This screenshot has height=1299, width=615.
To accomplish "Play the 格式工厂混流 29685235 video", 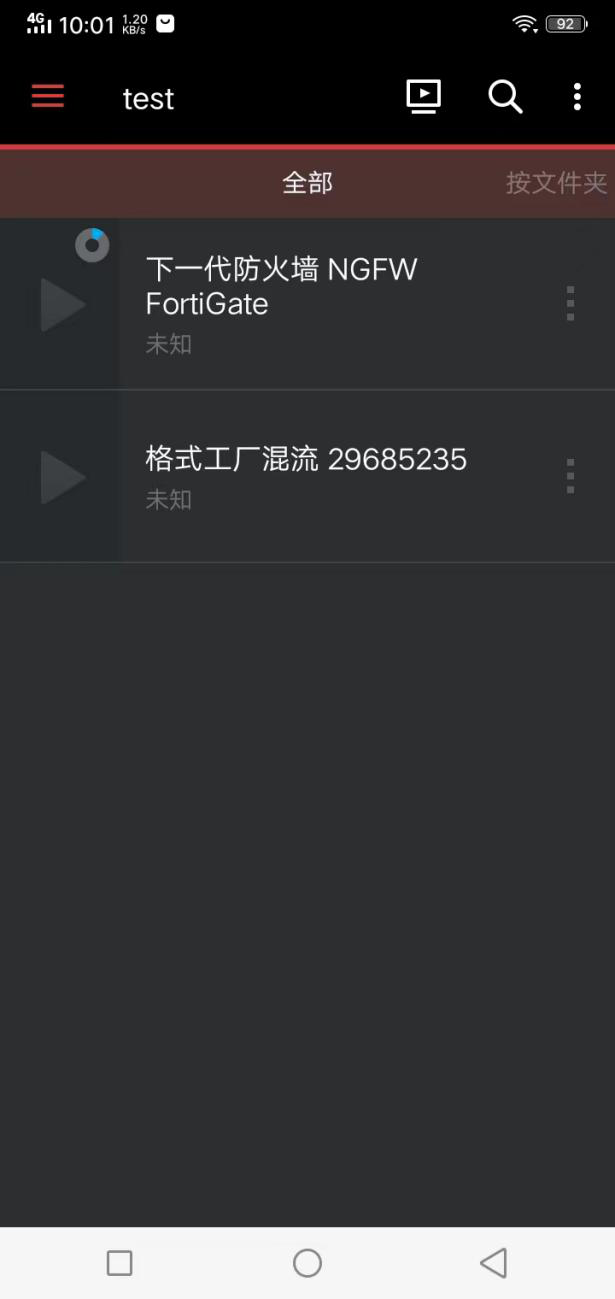I will pos(62,477).
